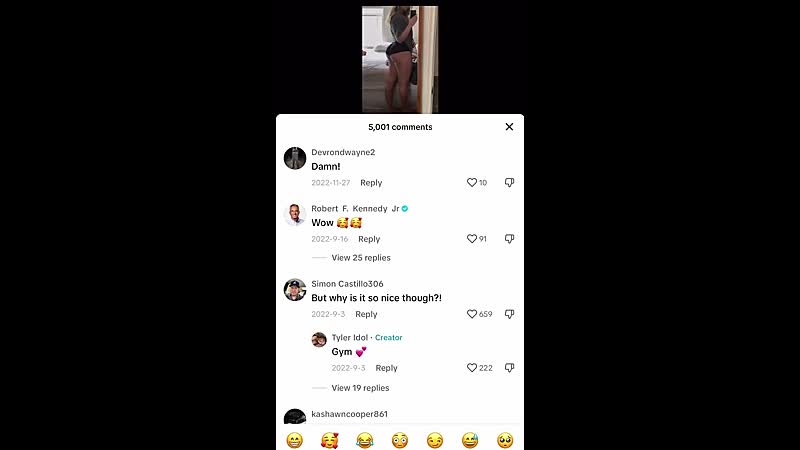Open Devrondwayne2's profile avatar
Screen dimensions: 800x450
(x=295, y=158)
